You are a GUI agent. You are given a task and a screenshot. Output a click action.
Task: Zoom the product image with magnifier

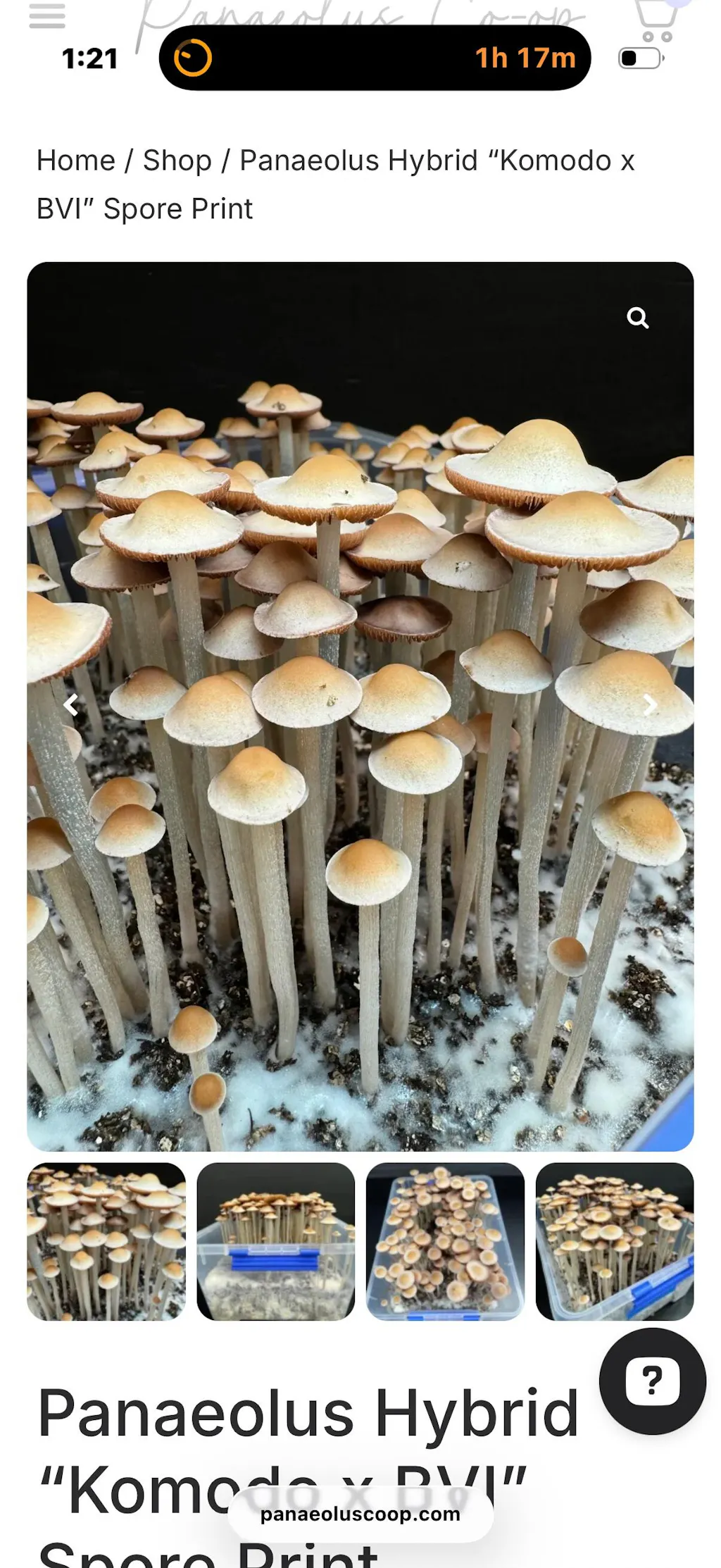click(637, 318)
